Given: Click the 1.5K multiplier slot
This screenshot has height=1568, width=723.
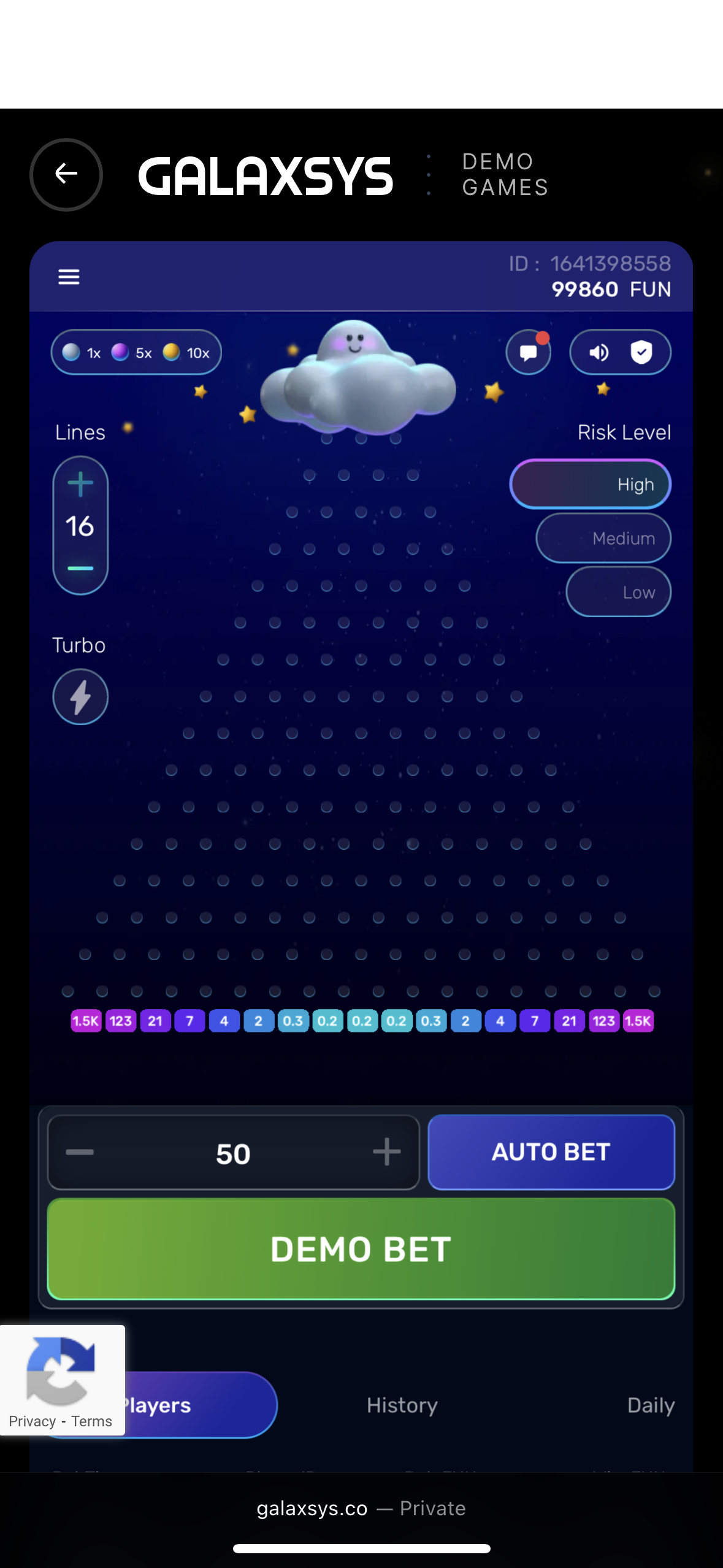Looking at the screenshot, I should pyautogui.click(x=86, y=1021).
